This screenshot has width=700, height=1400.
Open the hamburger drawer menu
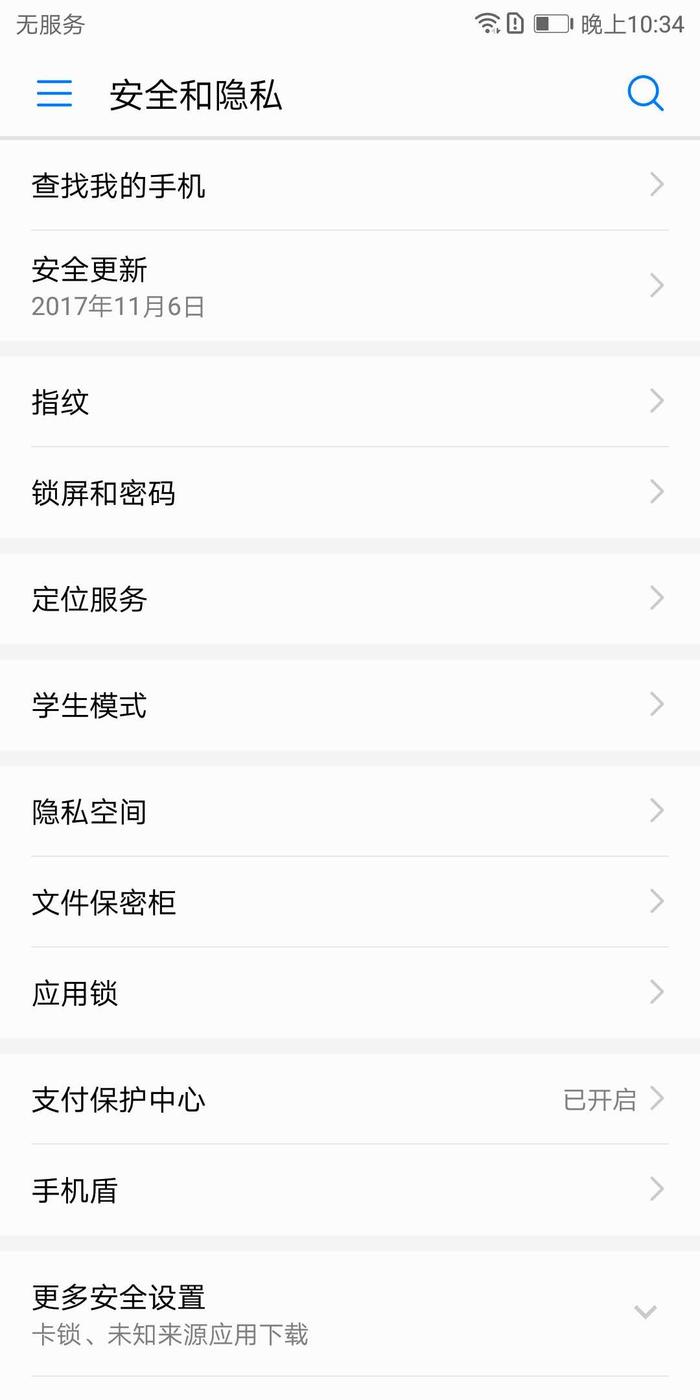pos(54,94)
